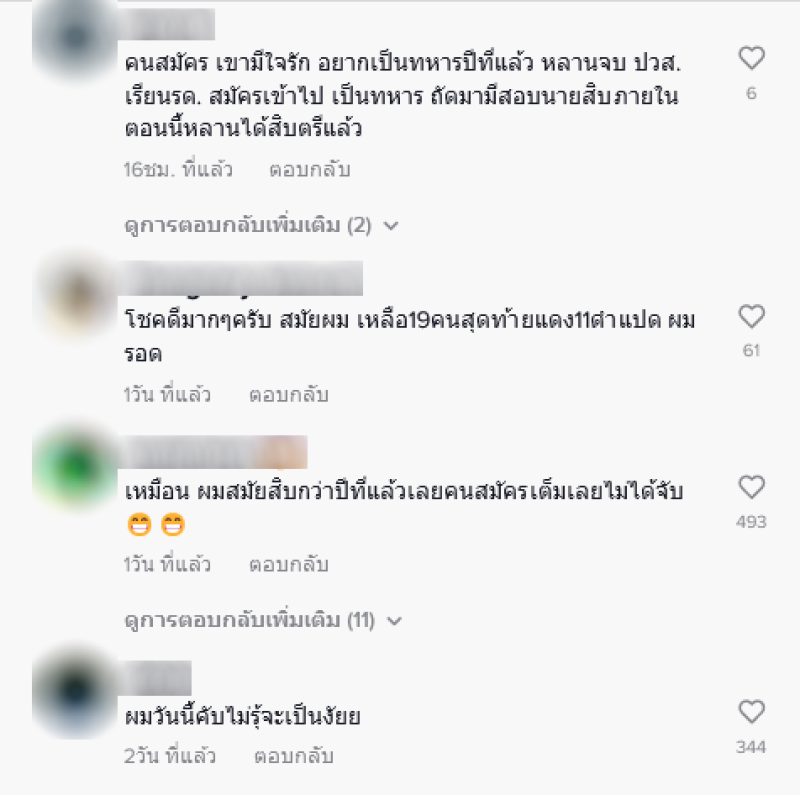This screenshot has height=795, width=800.
Task: Reply to the โชคดีมากๆครับ comment
Action: 289,395
